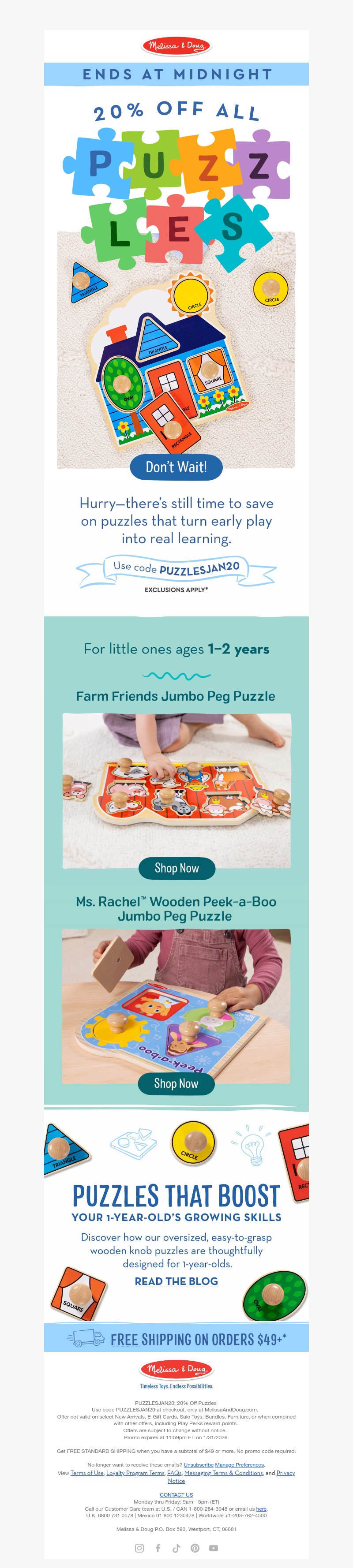Open the FAQs link

point(174,1472)
